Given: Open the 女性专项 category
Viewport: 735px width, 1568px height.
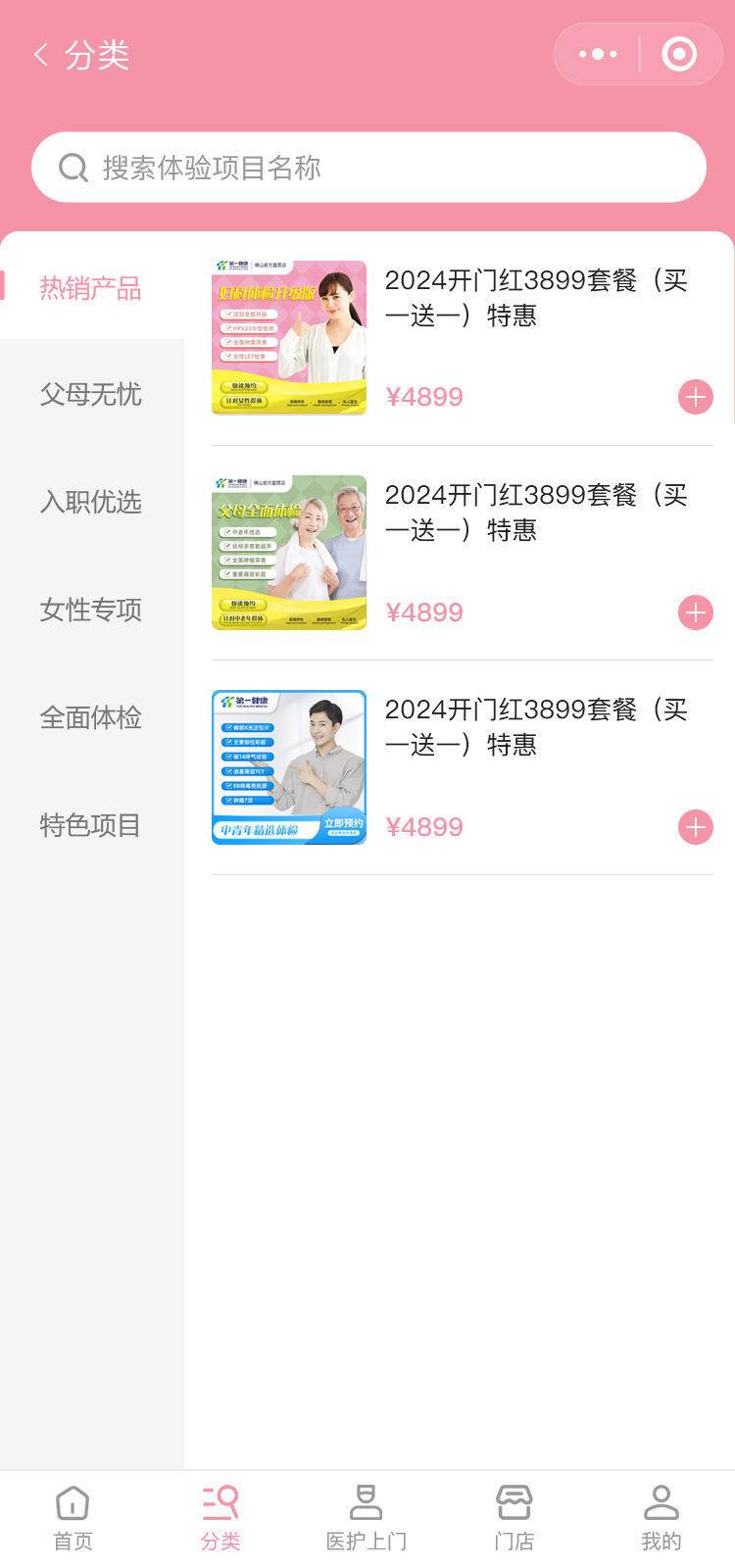Looking at the screenshot, I should point(91,610).
